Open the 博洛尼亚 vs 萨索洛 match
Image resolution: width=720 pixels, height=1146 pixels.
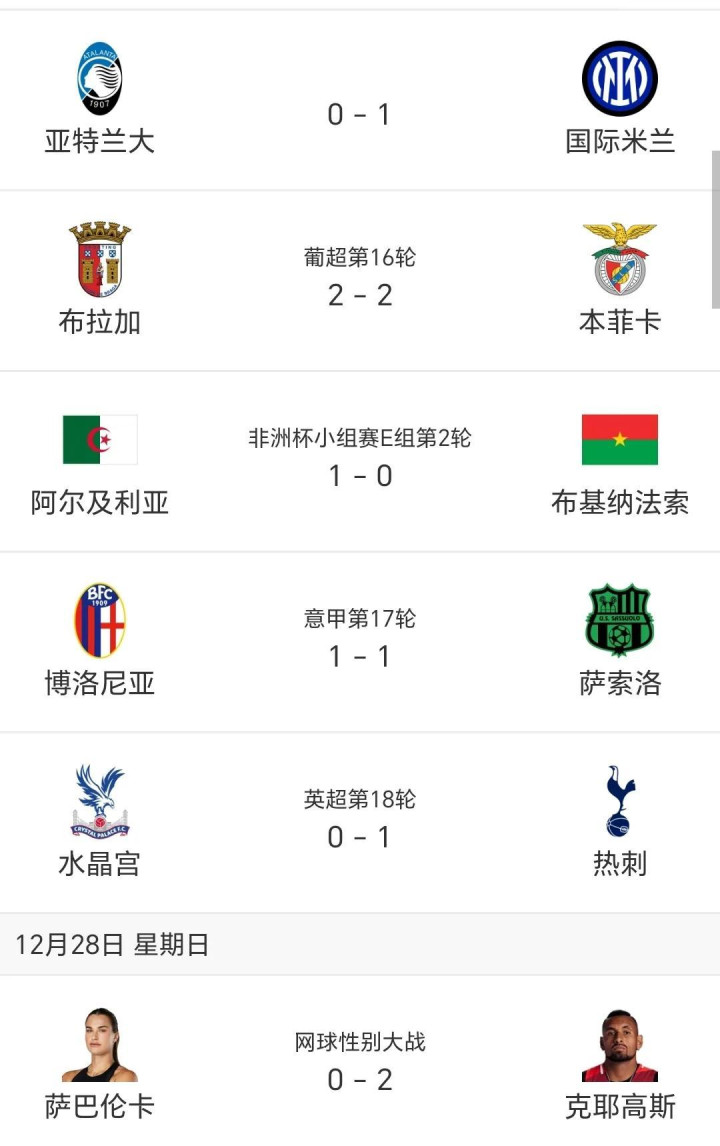click(x=360, y=643)
